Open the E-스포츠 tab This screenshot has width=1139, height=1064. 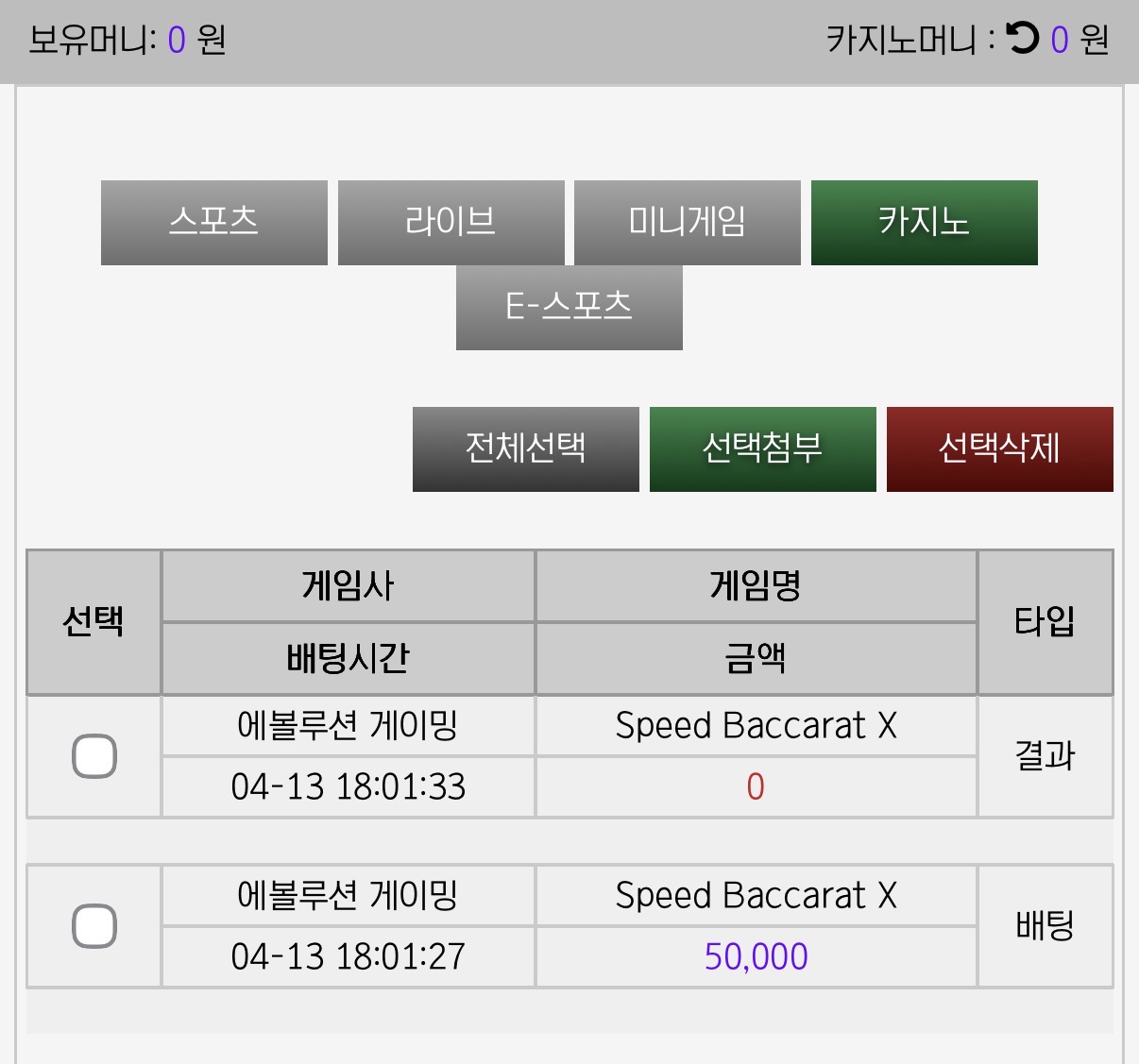pyautogui.click(x=569, y=308)
